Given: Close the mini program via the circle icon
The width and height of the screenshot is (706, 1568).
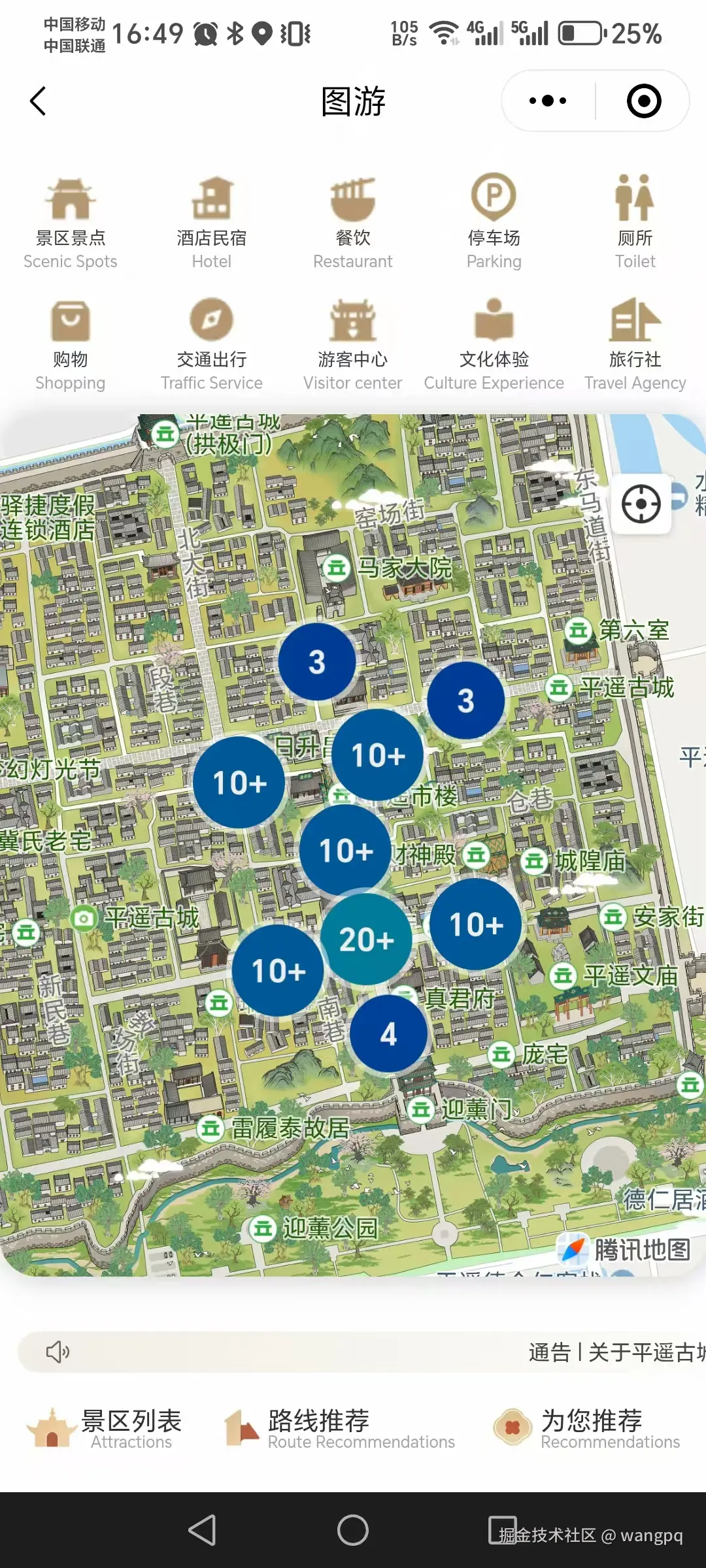Looking at the screenshot, I should pyautogui.click(x=643, y=101).
